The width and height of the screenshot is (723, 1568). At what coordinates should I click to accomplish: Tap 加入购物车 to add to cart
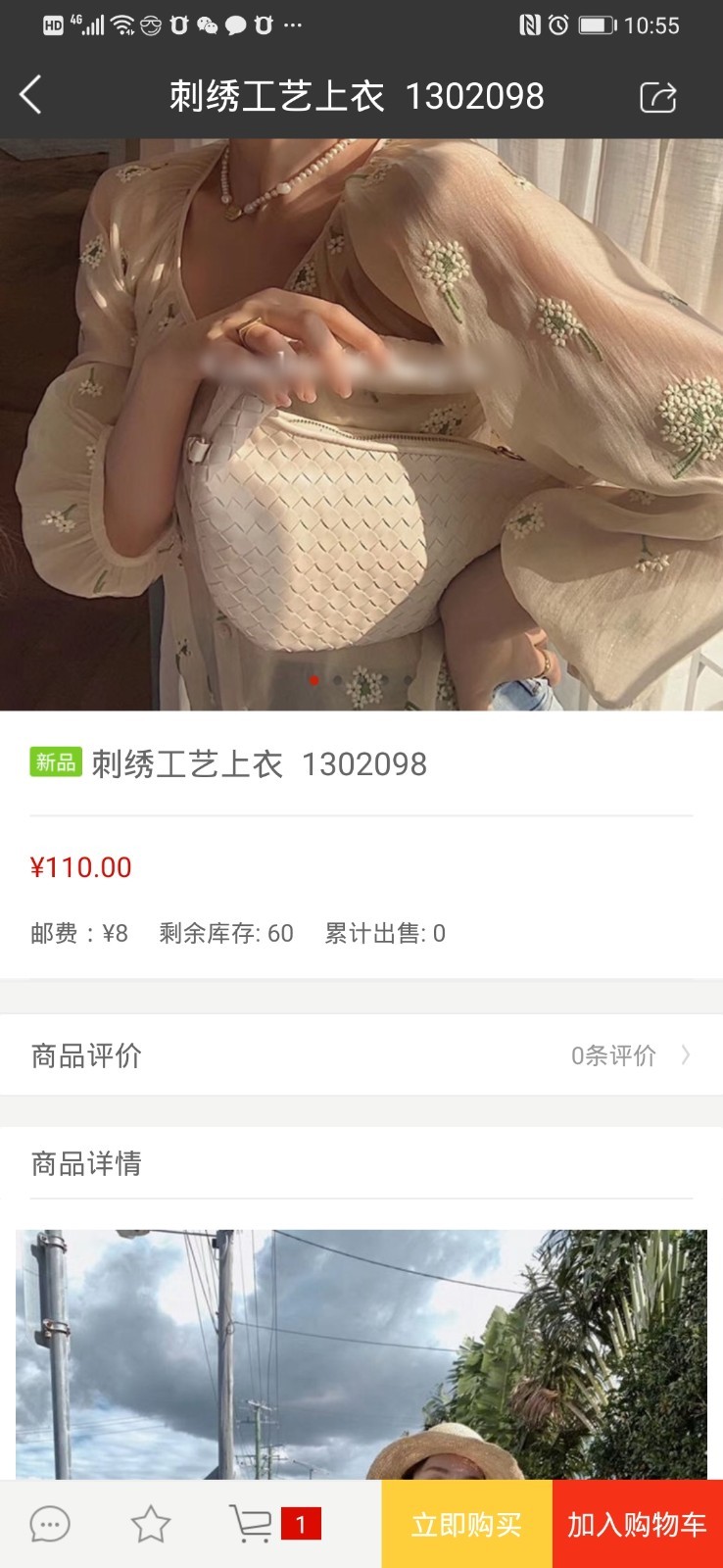pos(637,1524)
